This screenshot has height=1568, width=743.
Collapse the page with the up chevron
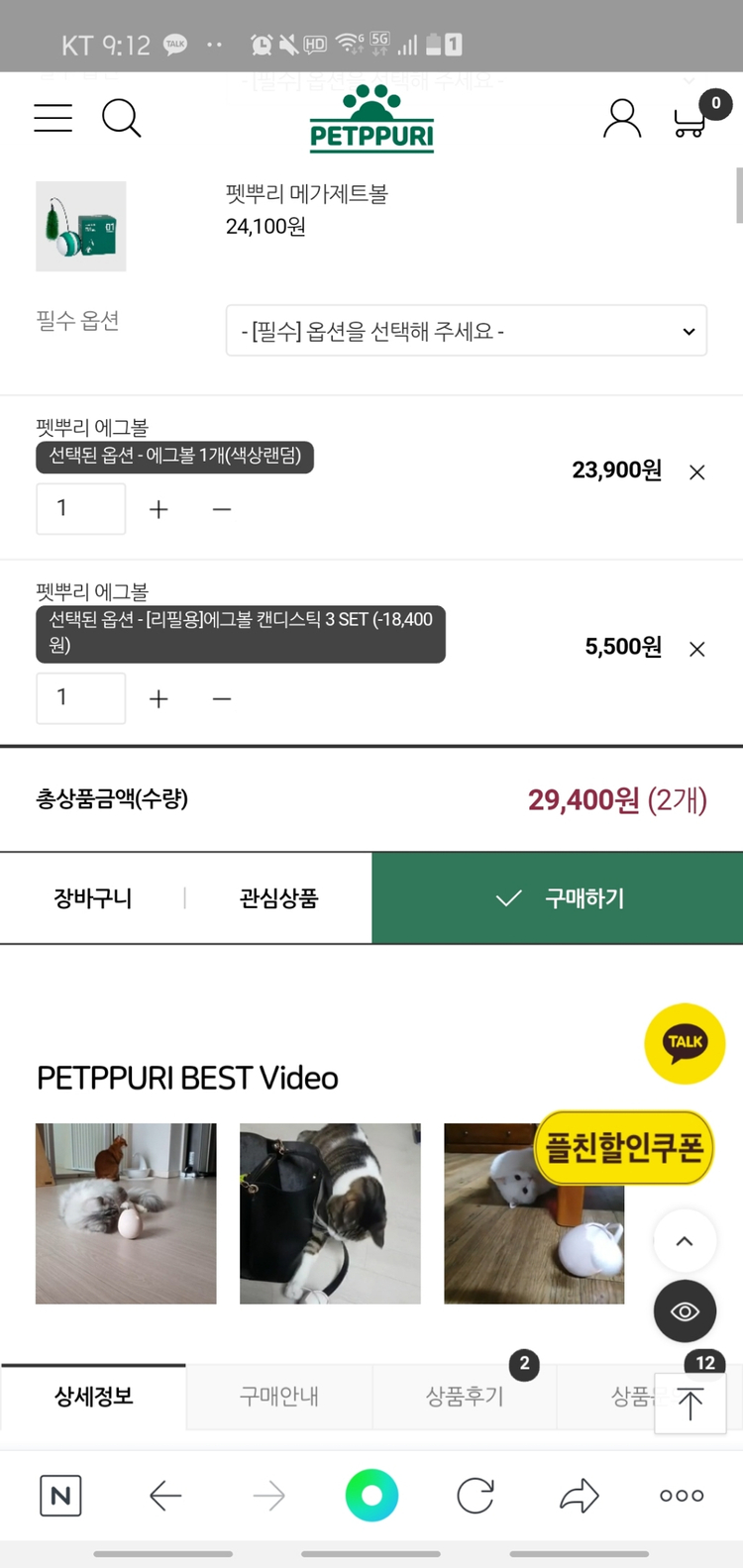coord(684,1240)
